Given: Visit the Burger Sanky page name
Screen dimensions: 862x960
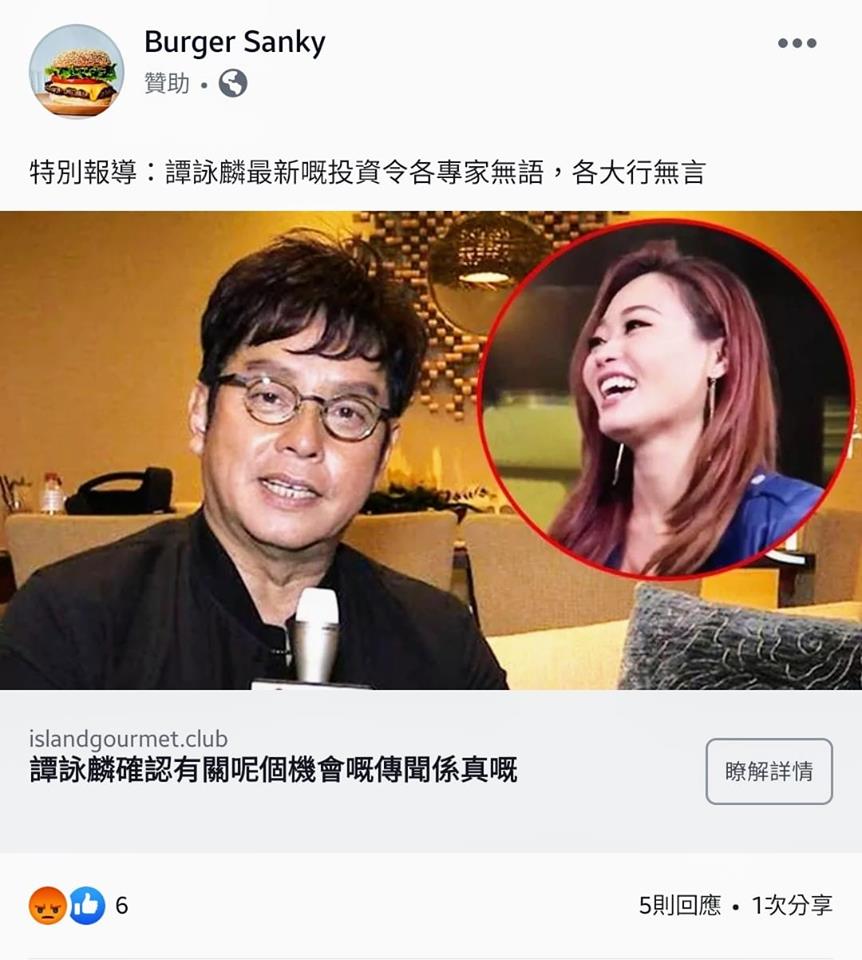Looking at the screenshot, I should pyautogui.click(x=234, y=43).
